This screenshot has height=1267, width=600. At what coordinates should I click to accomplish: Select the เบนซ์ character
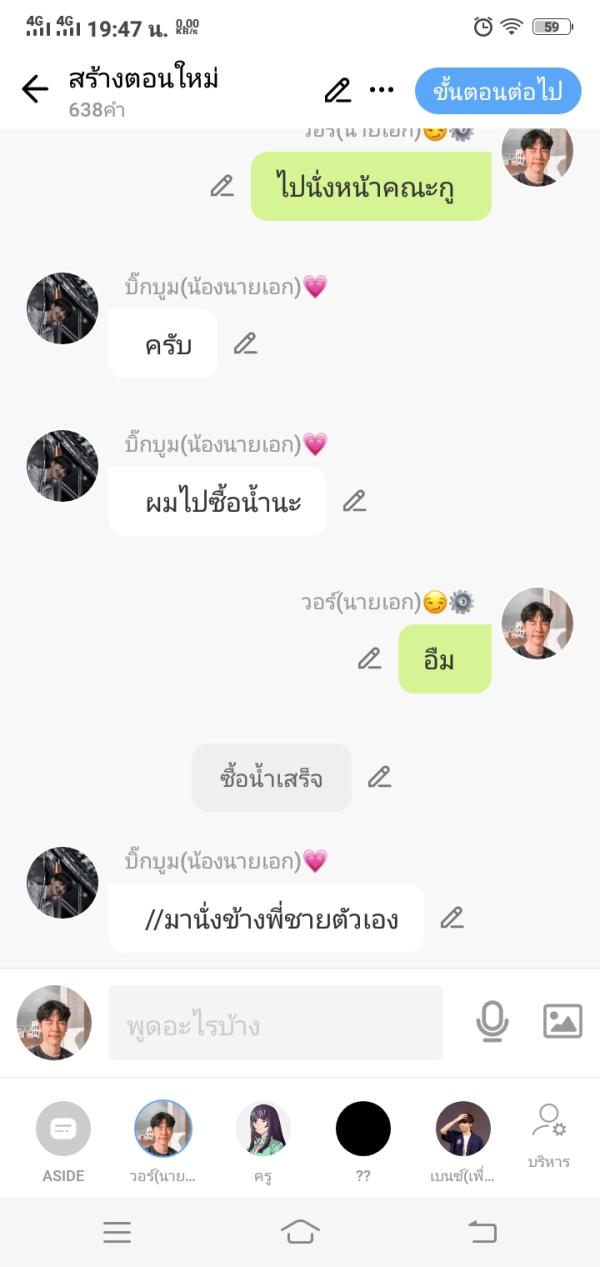[x=463, y=1129]
